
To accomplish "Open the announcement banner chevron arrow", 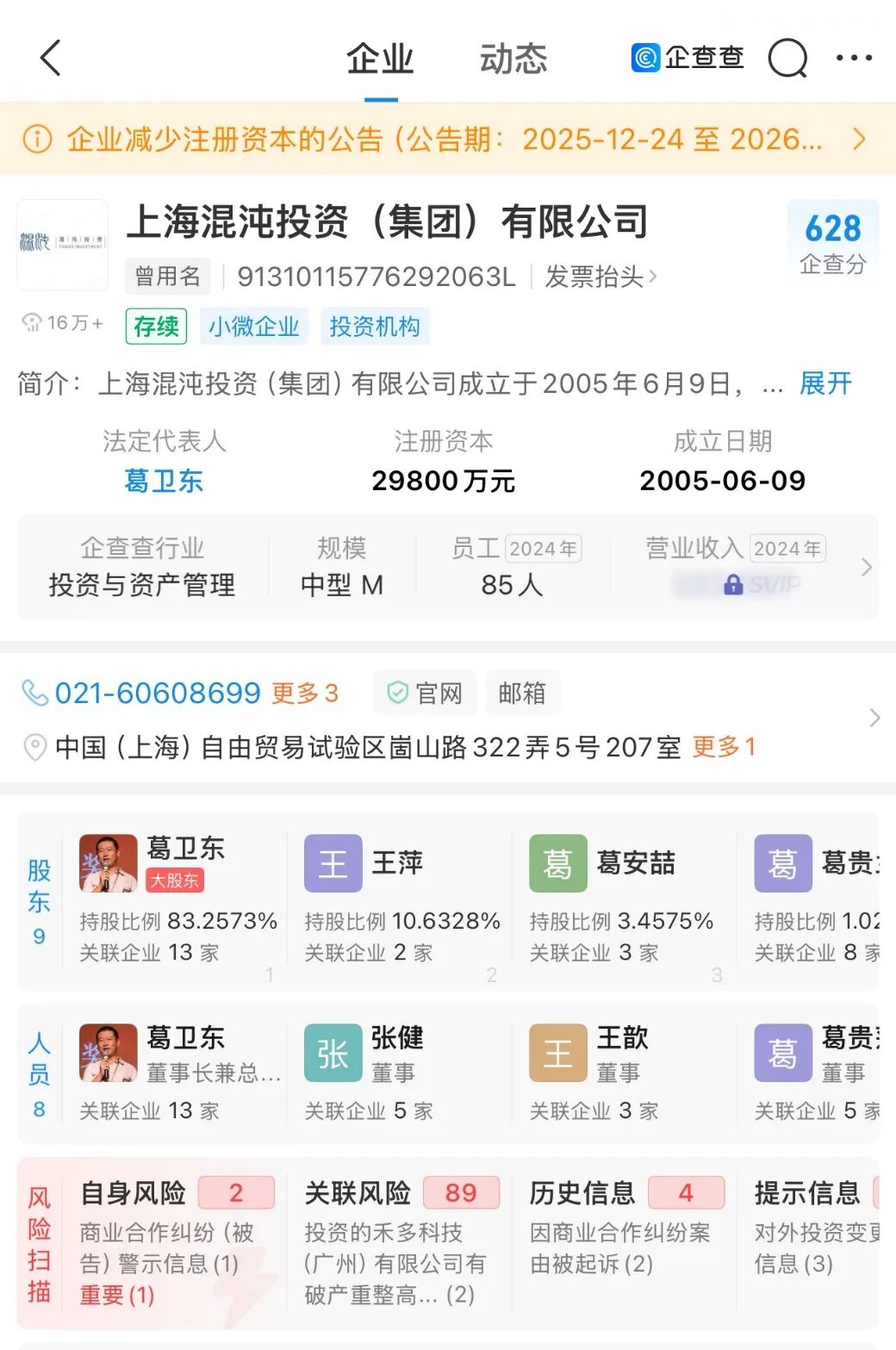I will tap(858, 139).
